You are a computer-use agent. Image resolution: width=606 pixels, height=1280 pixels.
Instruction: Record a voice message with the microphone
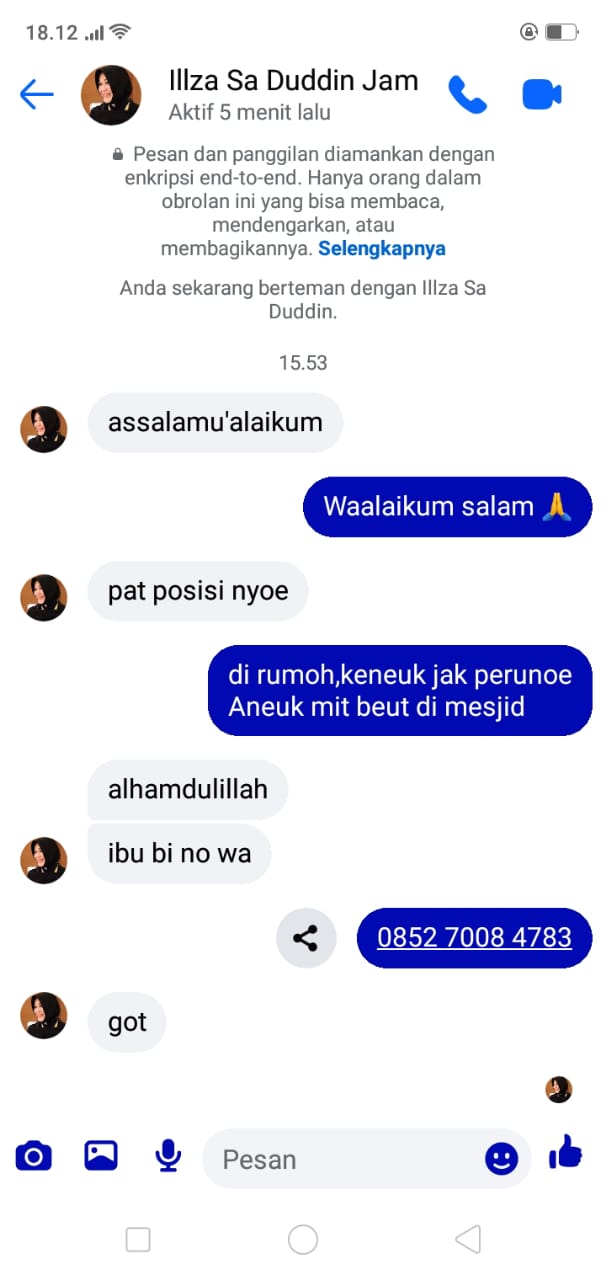(x=168, y=1157)
